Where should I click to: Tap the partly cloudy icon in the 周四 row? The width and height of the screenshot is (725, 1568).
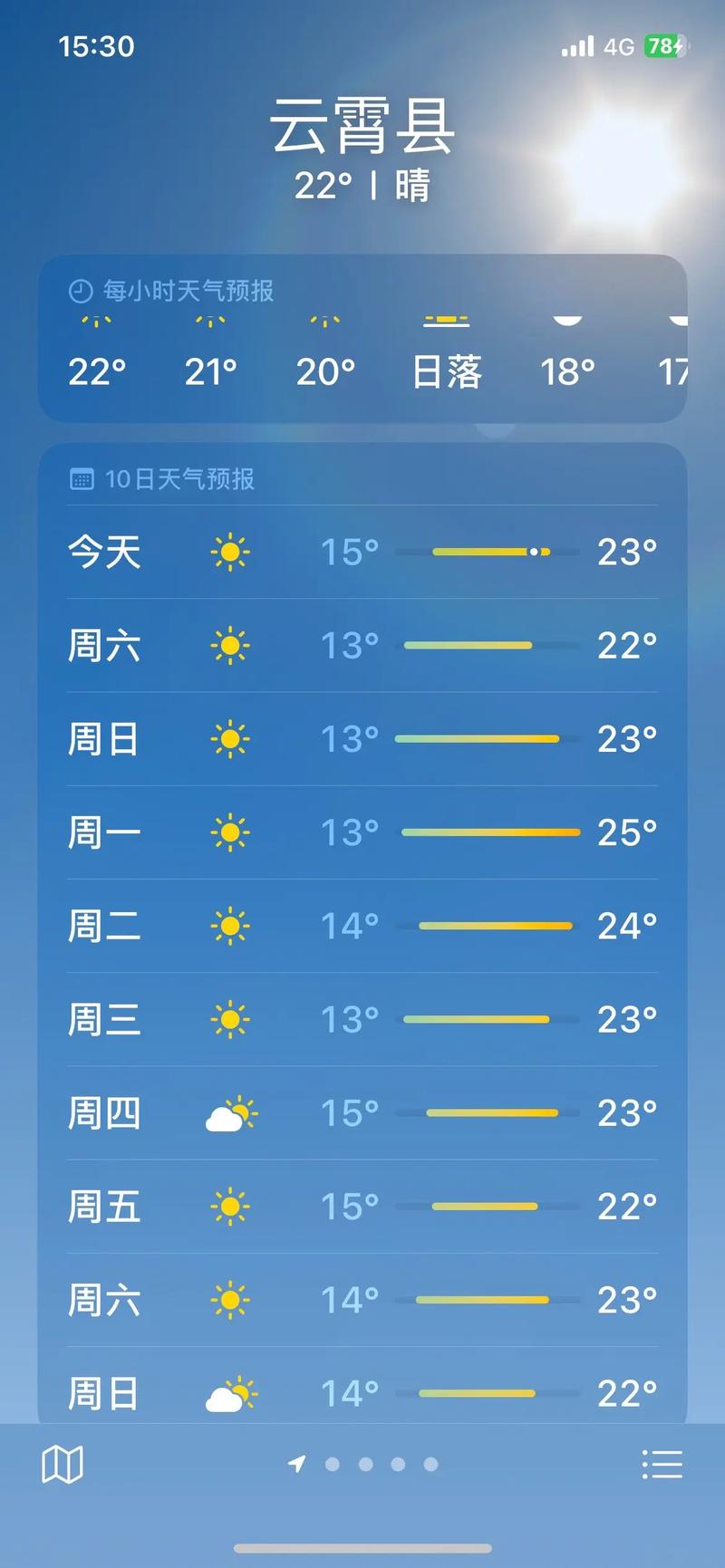point(231,1112)
